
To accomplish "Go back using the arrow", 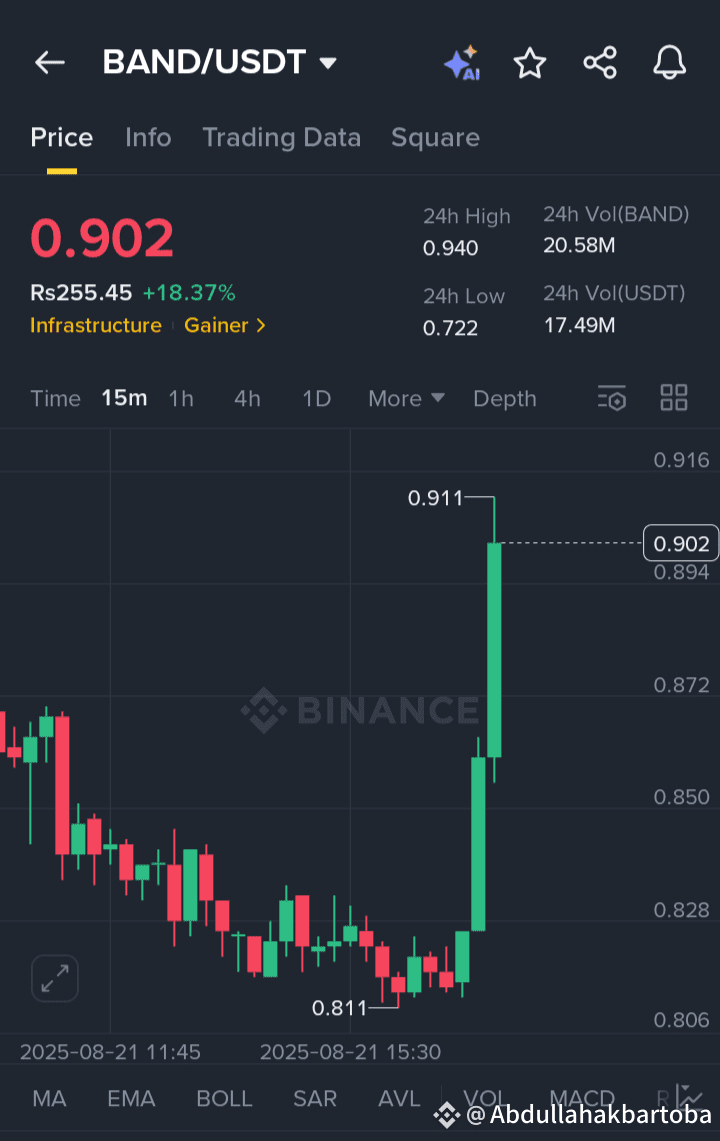I will [x=49, y=62].
